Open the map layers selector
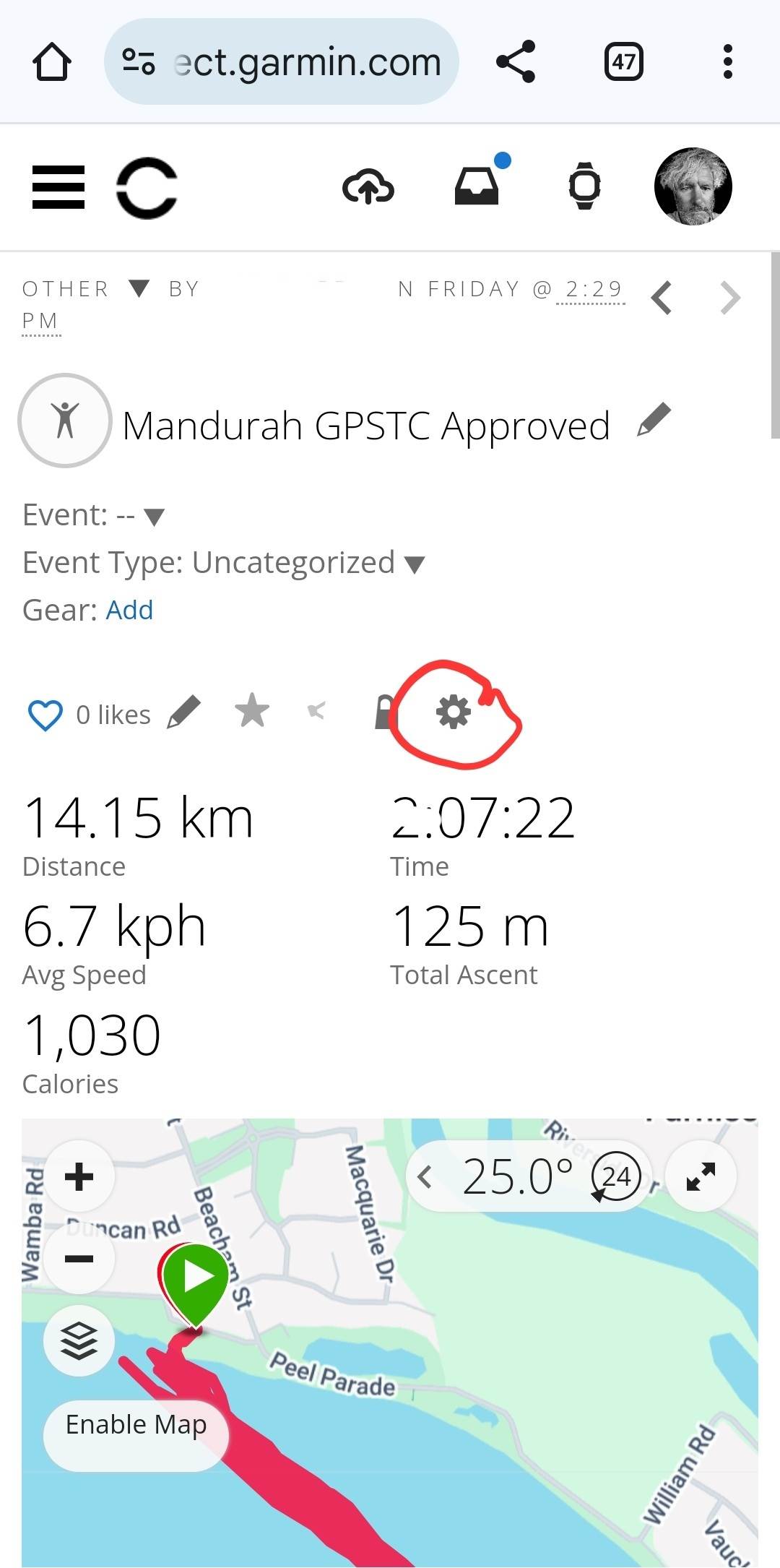 (x=79, y=1341)
